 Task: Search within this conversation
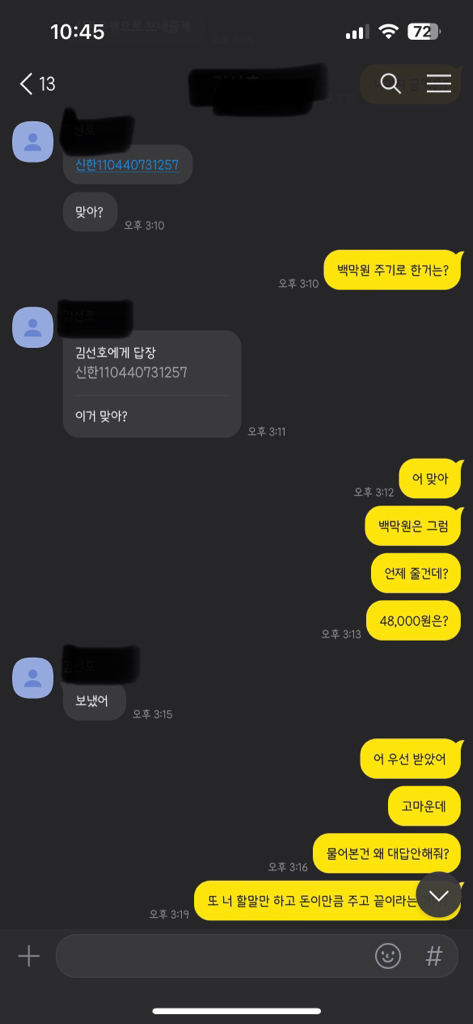coord(390,84)
